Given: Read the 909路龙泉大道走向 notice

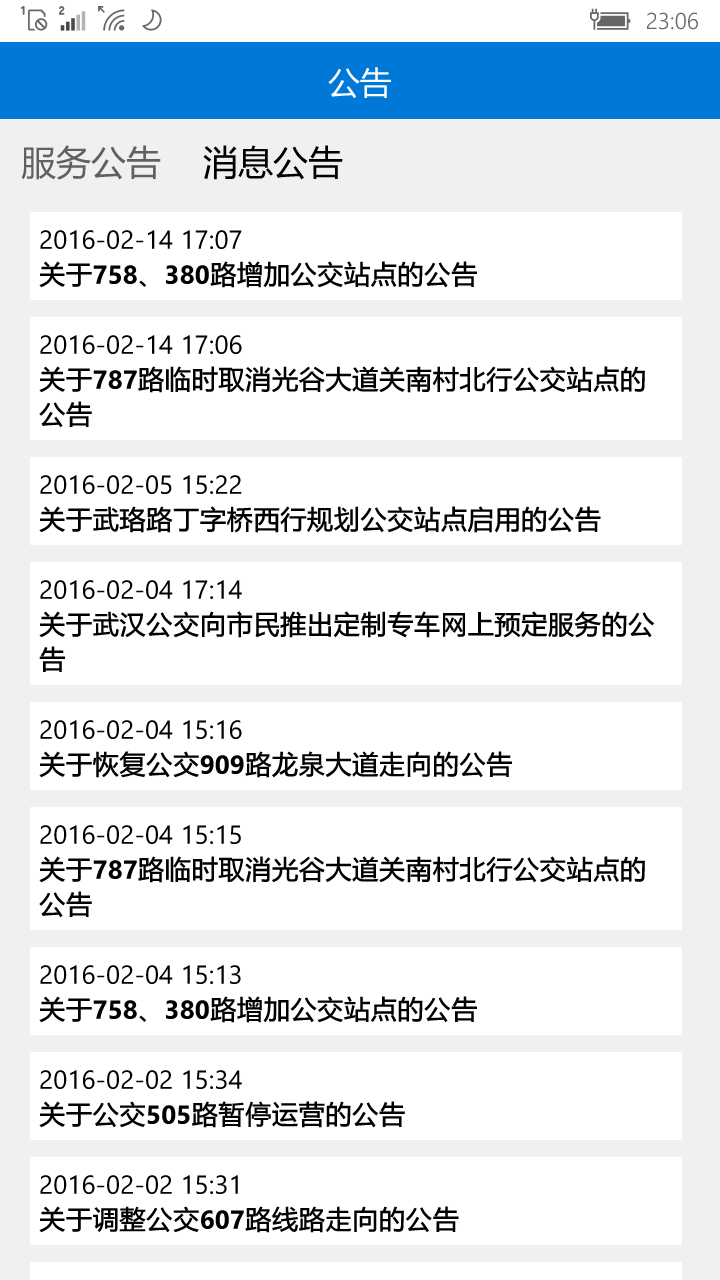Looking at the screenshot, I should (355, 746).
